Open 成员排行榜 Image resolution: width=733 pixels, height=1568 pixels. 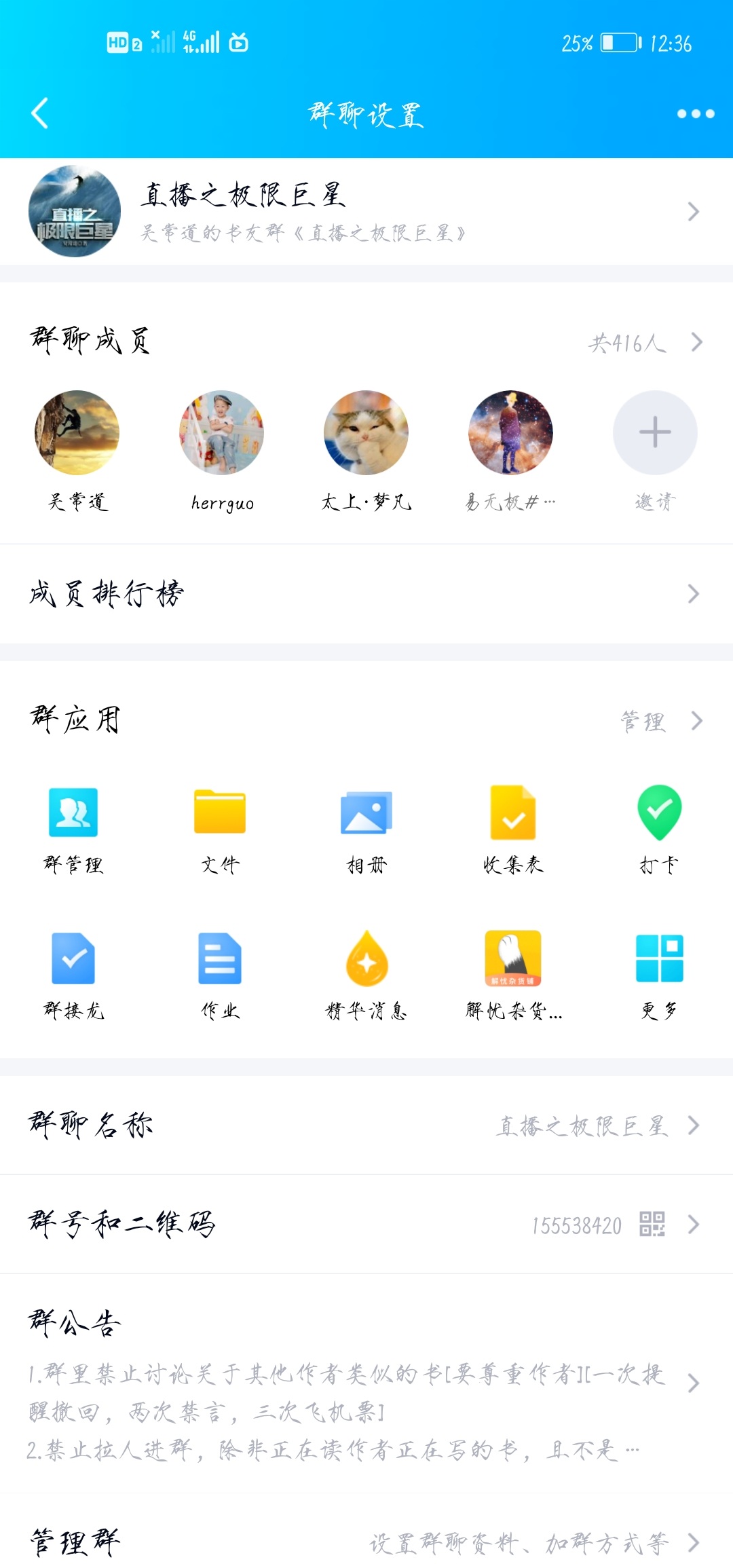[x=366, y=594]
